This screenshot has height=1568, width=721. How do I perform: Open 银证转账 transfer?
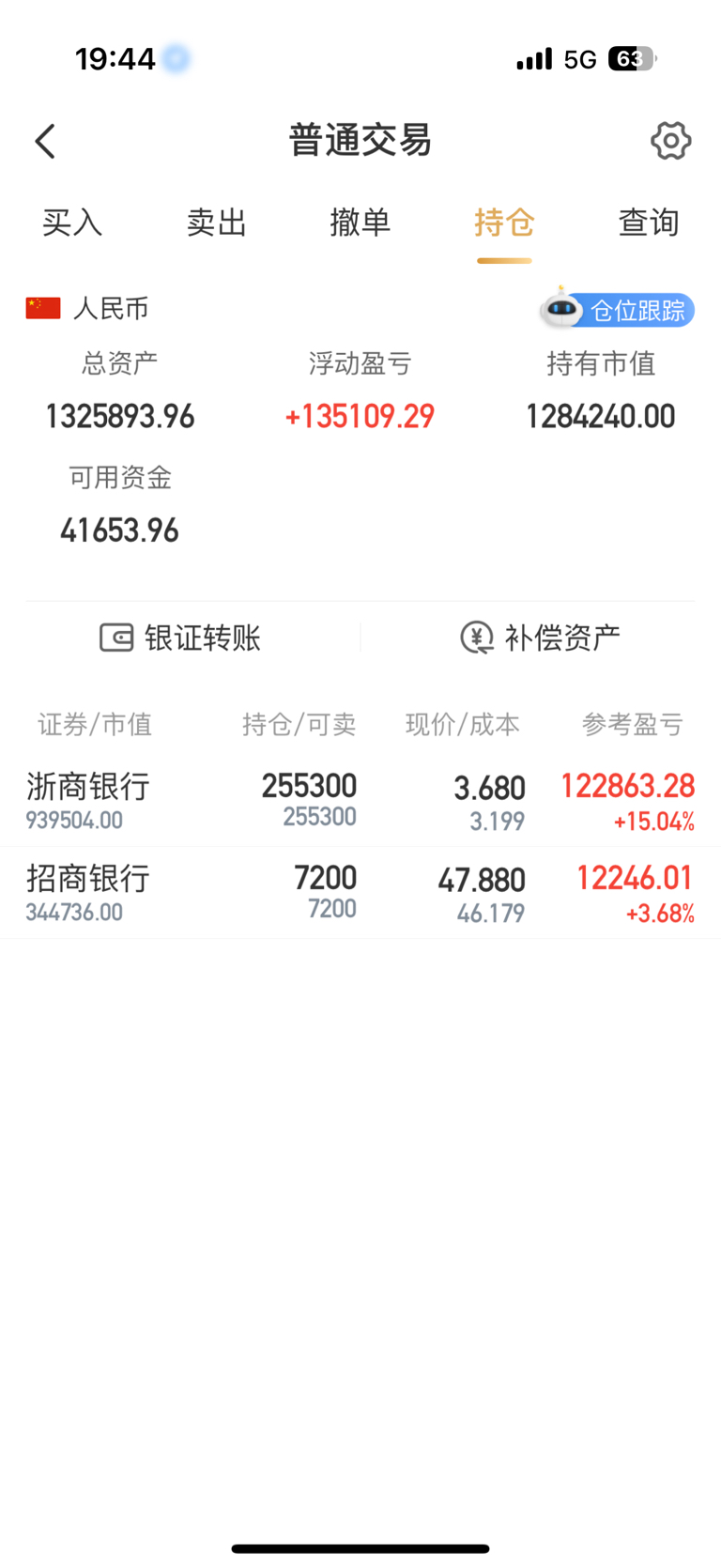(180, 638)
